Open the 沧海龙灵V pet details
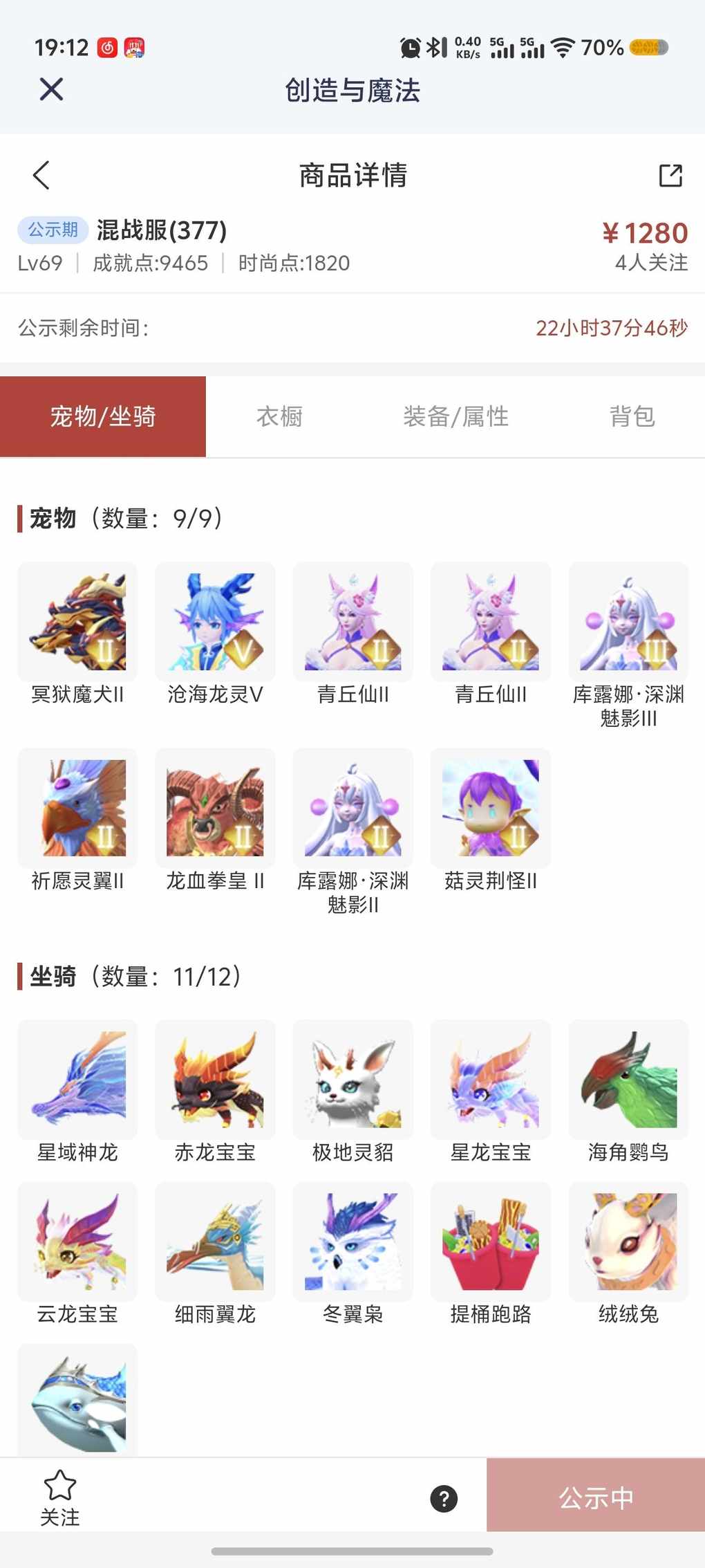The image size is (705, 1568). pyautogui.click(x=215, y=622)
